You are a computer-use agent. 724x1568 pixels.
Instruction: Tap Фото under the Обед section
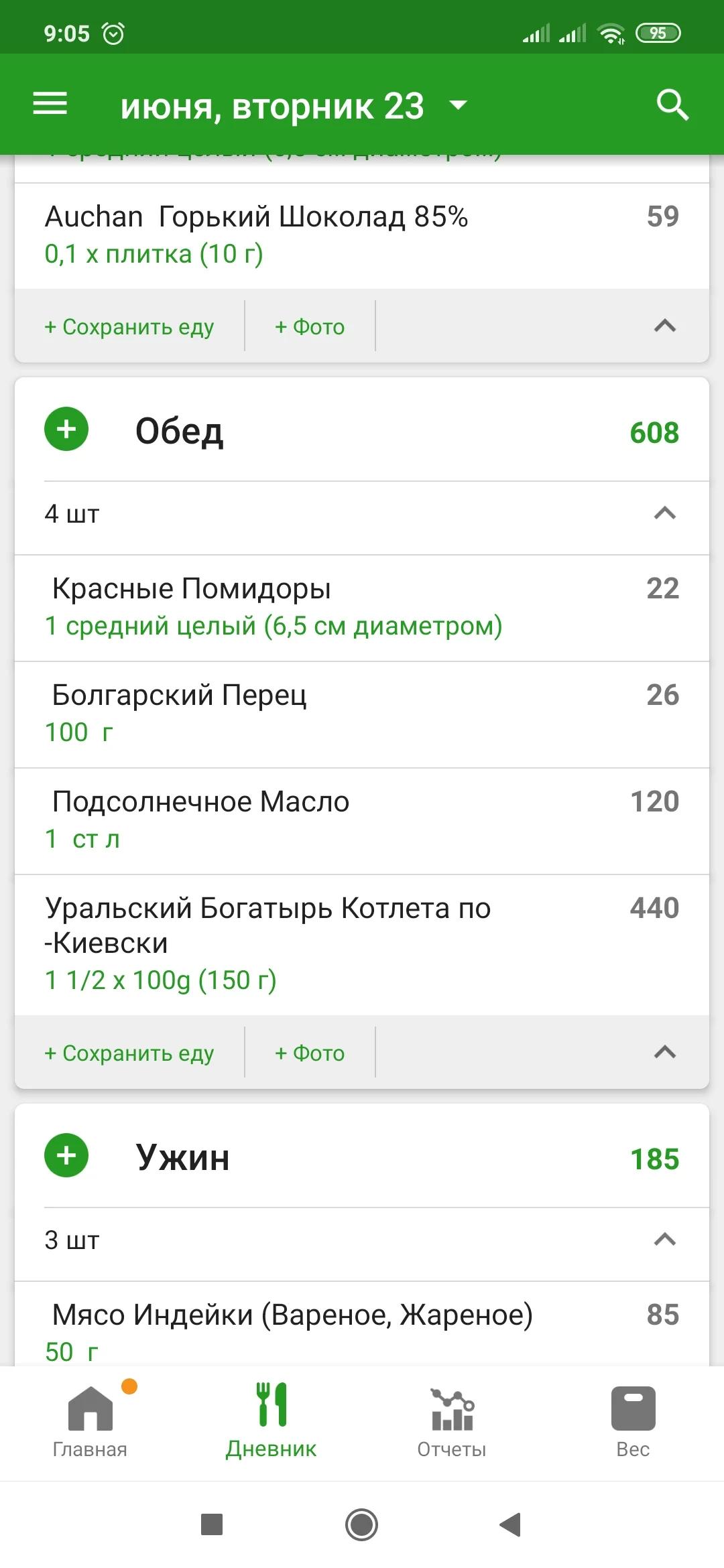[x=309, y=1053]
